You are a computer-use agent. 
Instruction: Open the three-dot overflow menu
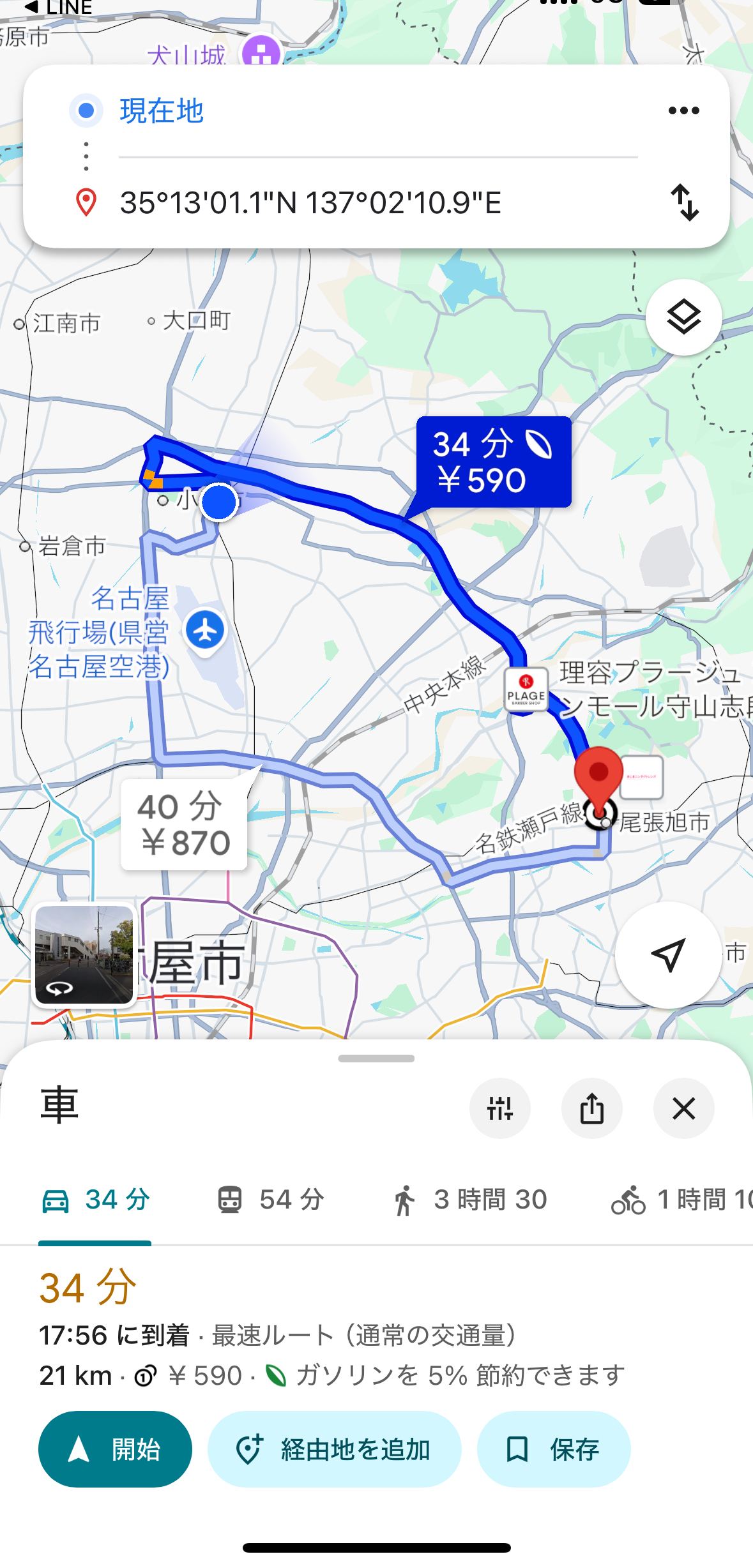683,110
